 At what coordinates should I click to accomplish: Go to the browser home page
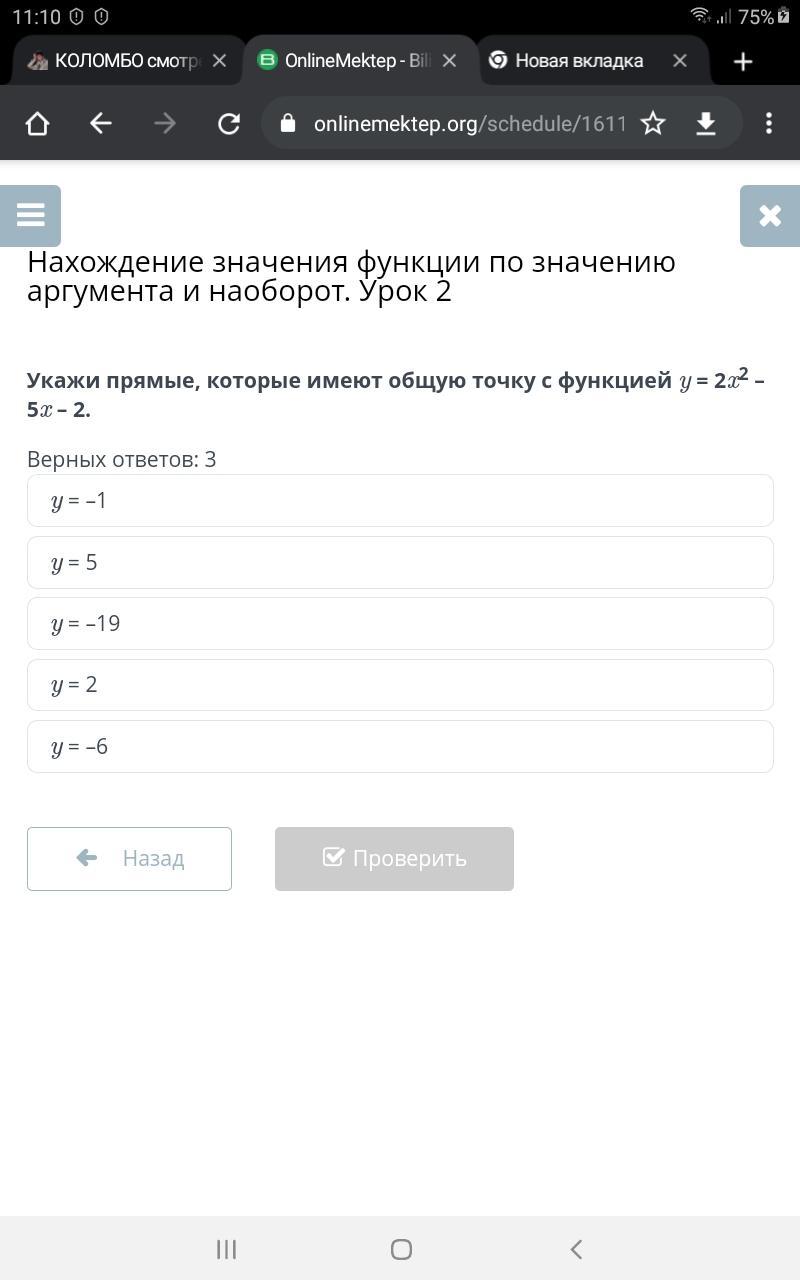pos(37,123)
